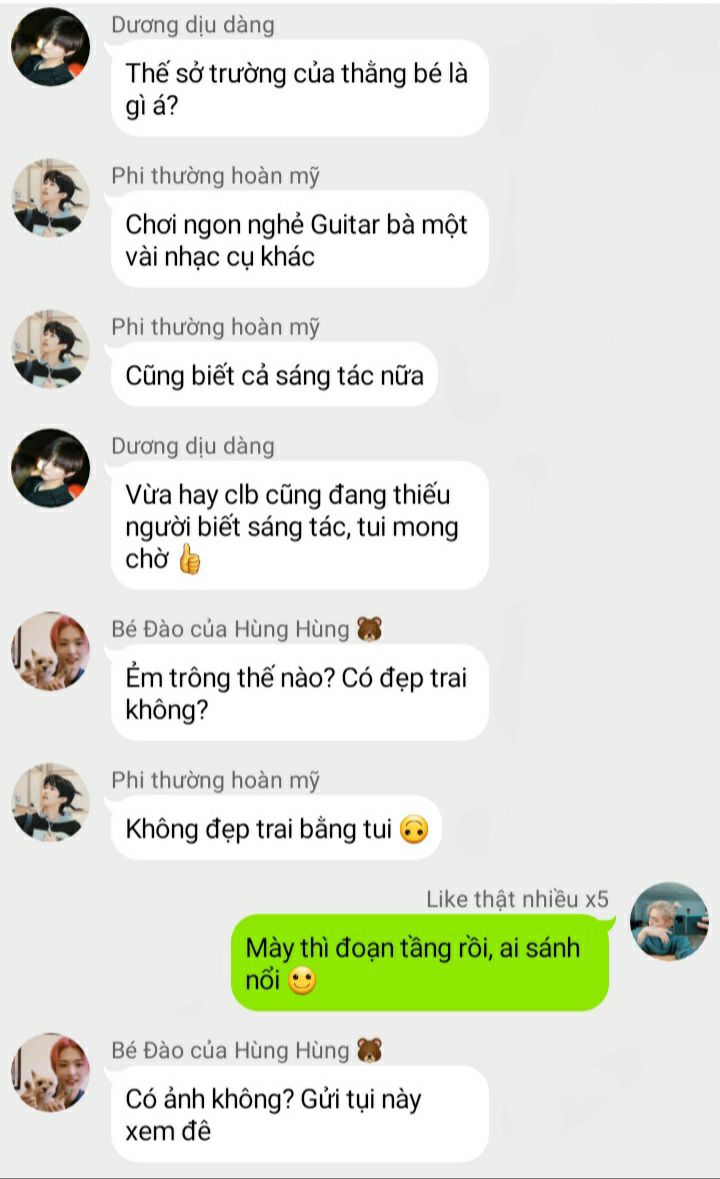Open Dương dịu dàng's avatar beside "Thế sở trường" message

[50, 47]
